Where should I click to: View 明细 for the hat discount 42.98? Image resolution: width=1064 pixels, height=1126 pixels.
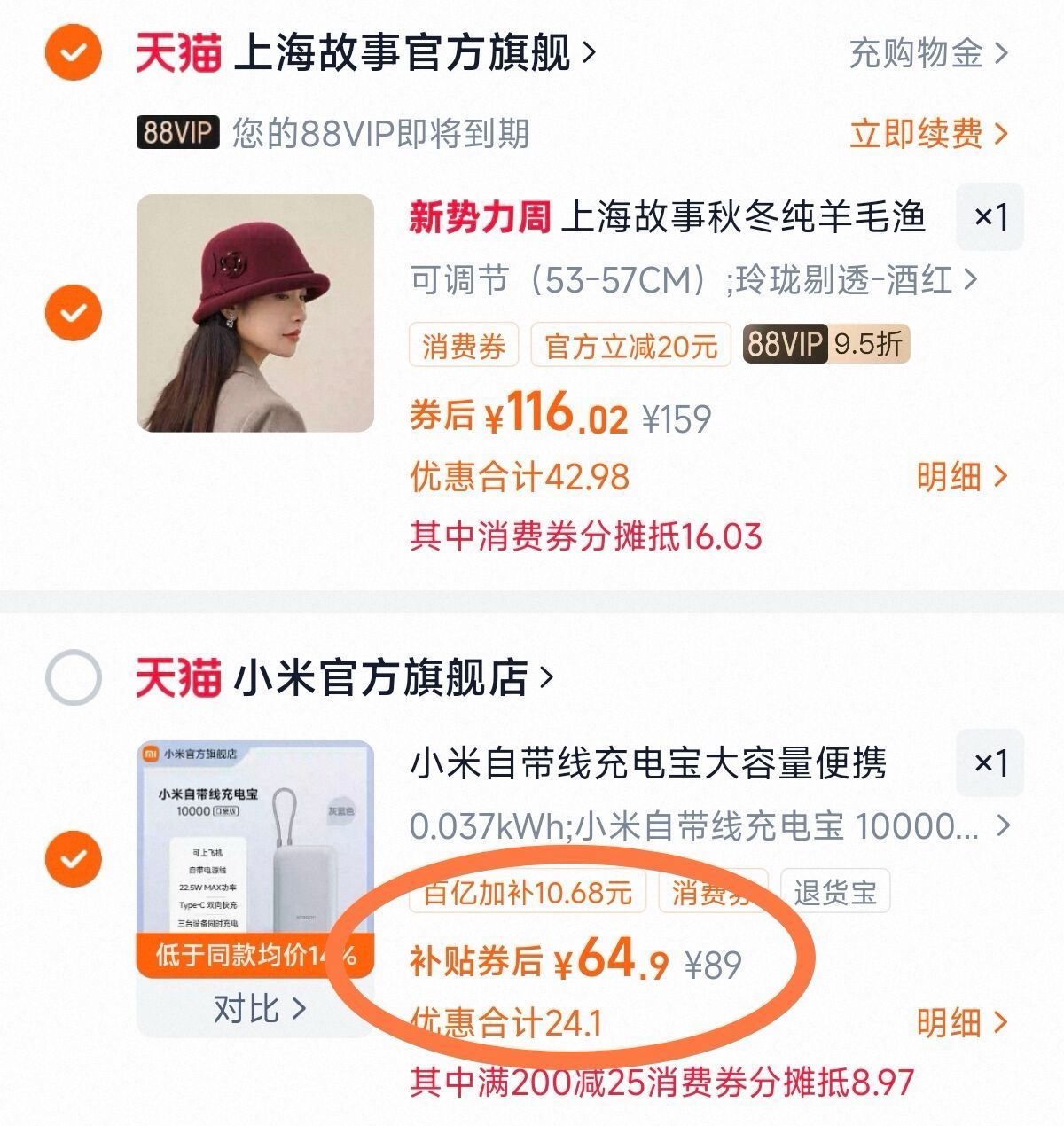(x=962, y=477)
